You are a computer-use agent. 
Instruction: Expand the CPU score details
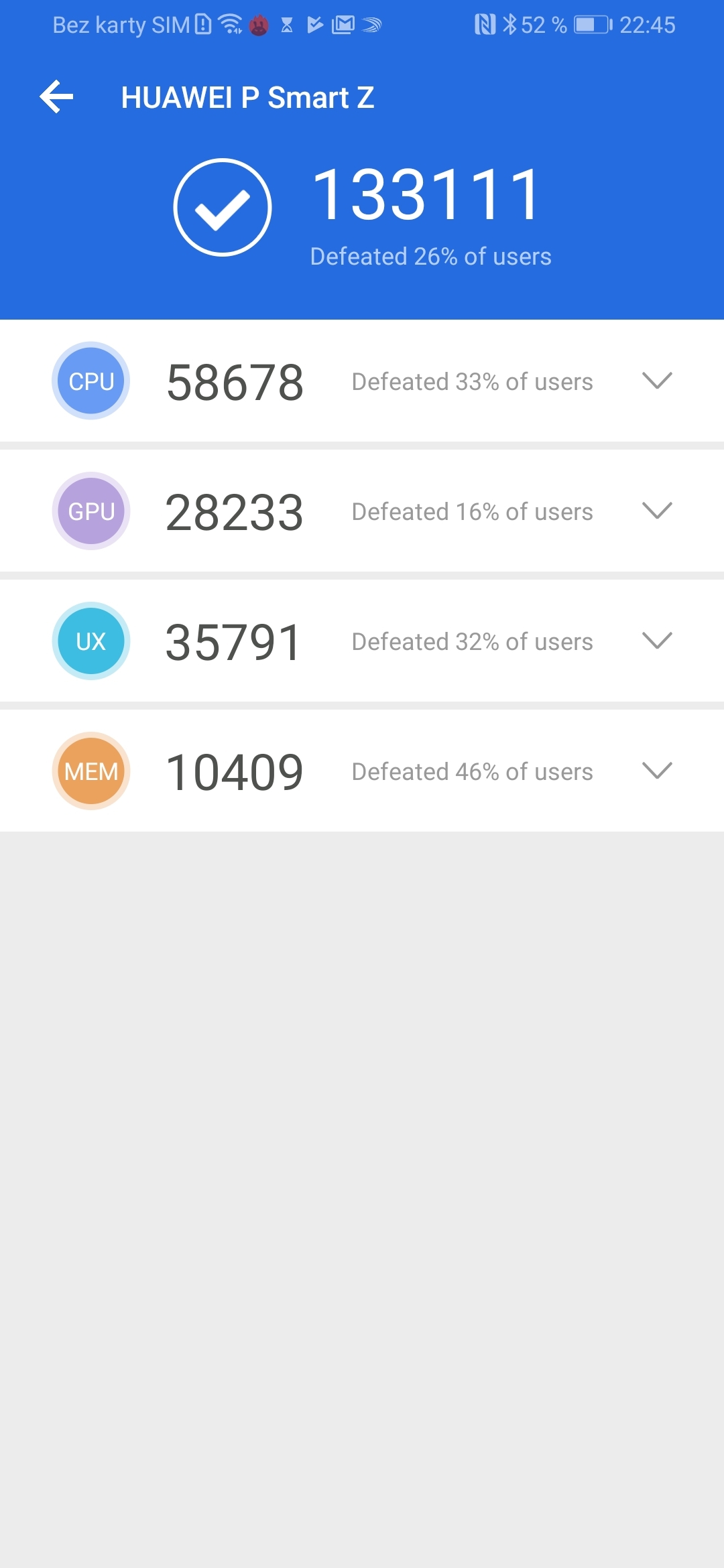click(656, 381)
